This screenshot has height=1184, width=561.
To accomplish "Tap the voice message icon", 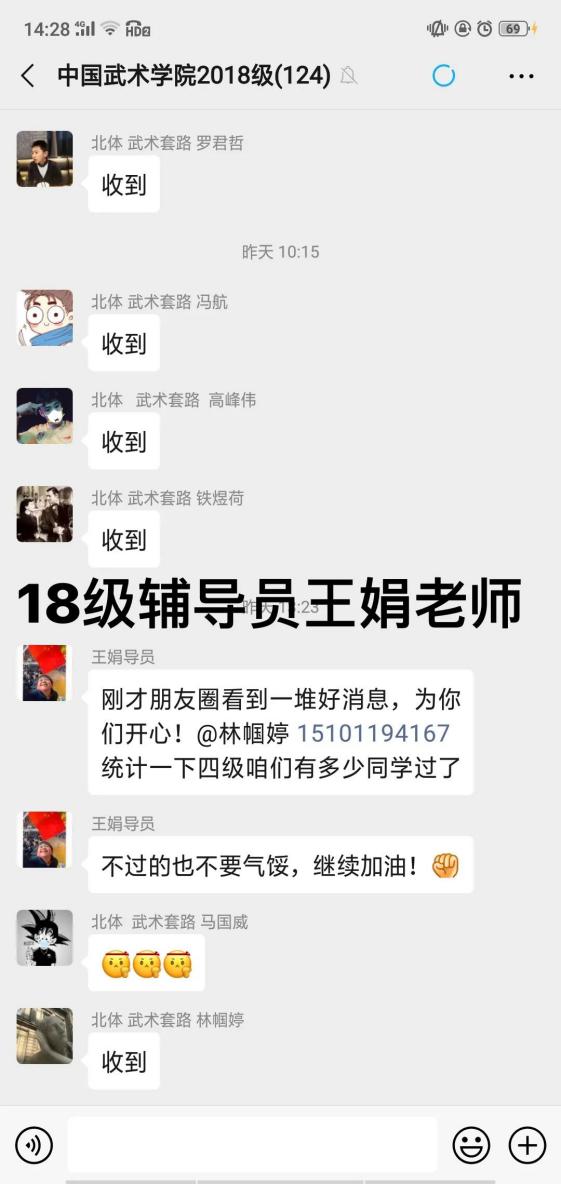I will point(34,1145).
